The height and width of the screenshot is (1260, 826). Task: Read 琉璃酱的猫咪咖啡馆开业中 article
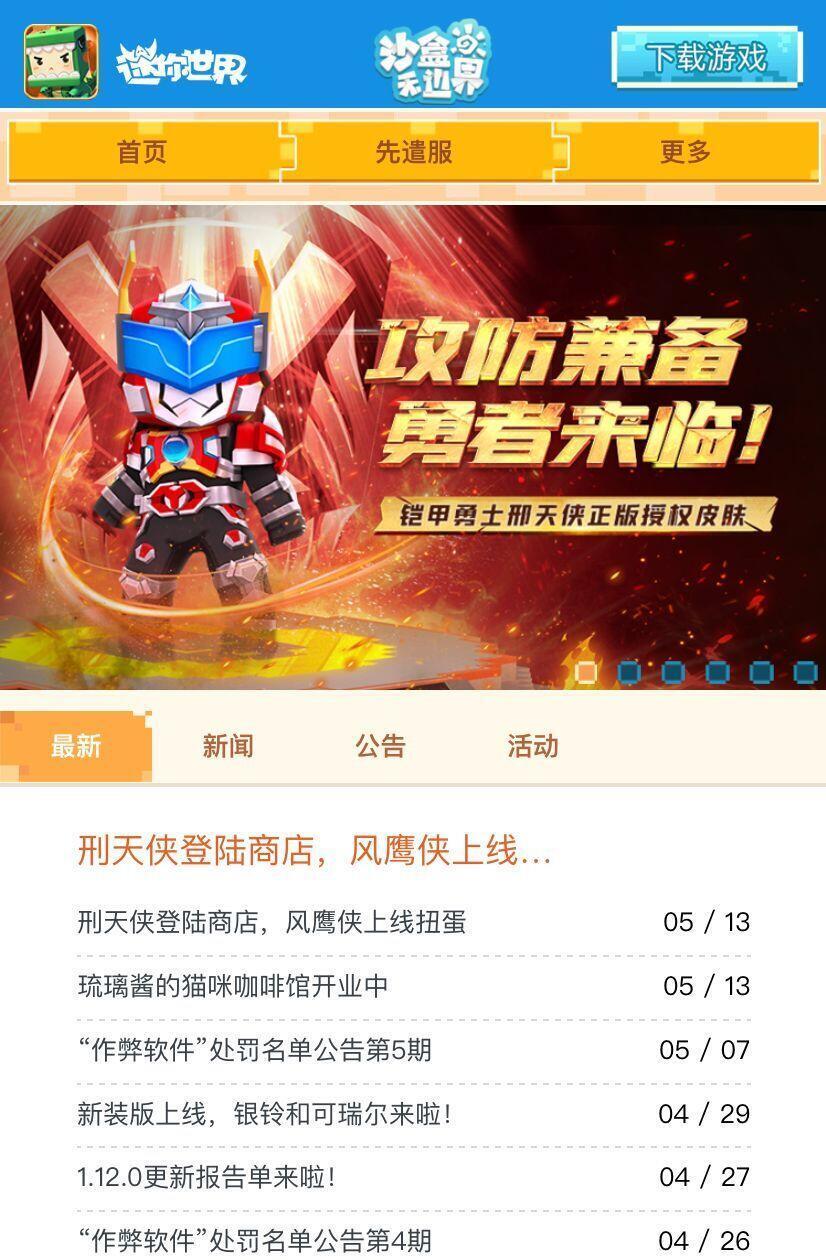233,986
